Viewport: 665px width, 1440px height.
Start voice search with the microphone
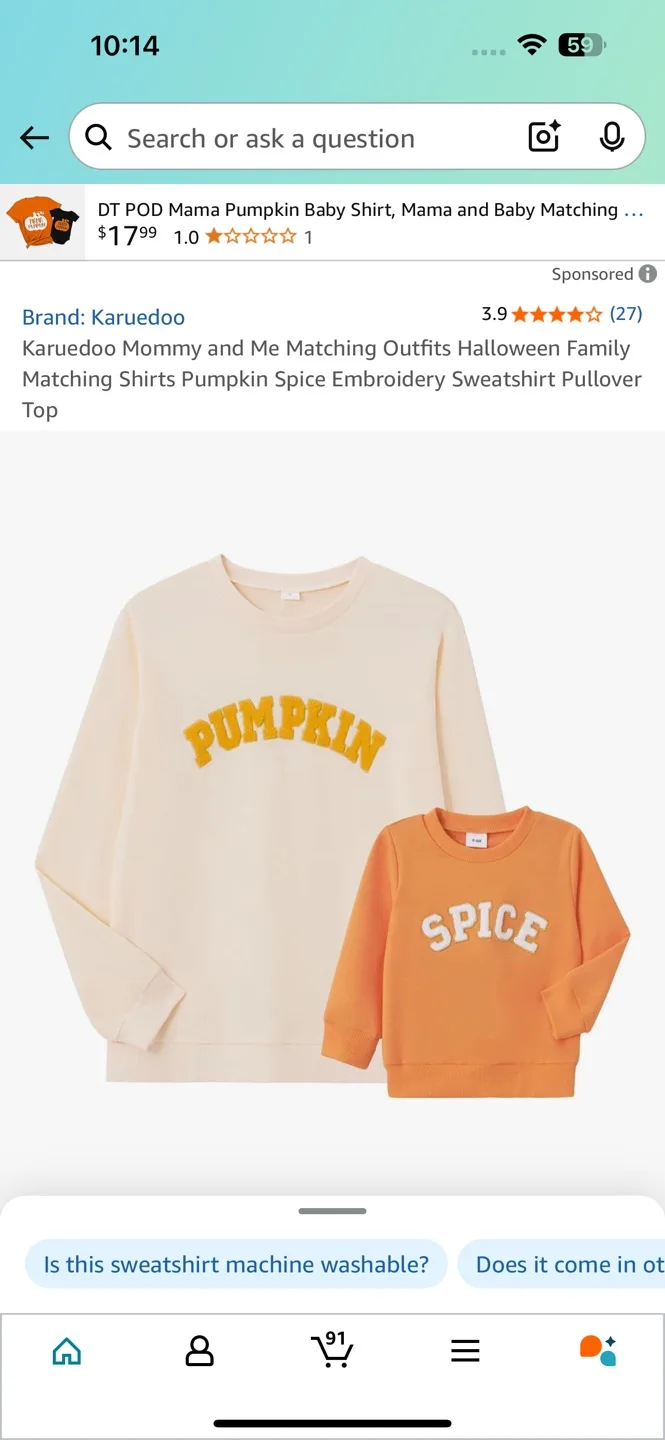point(612,137)
